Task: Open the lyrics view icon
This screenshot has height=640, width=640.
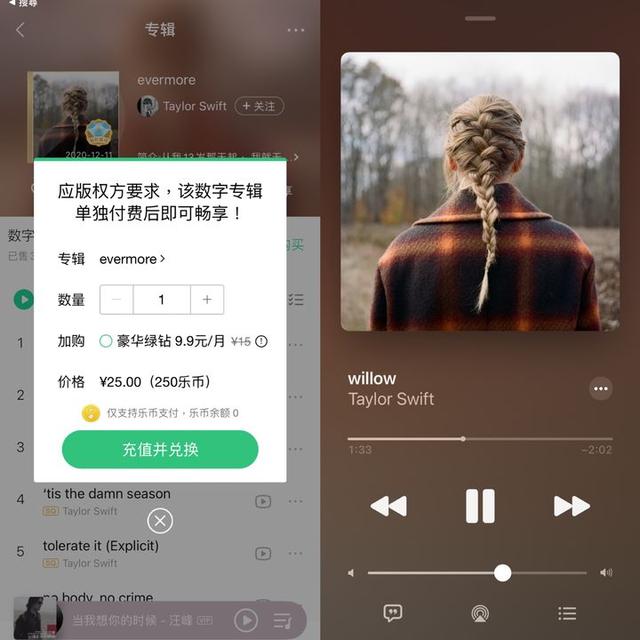Action: pyautogui.click(x=393, y=613)
